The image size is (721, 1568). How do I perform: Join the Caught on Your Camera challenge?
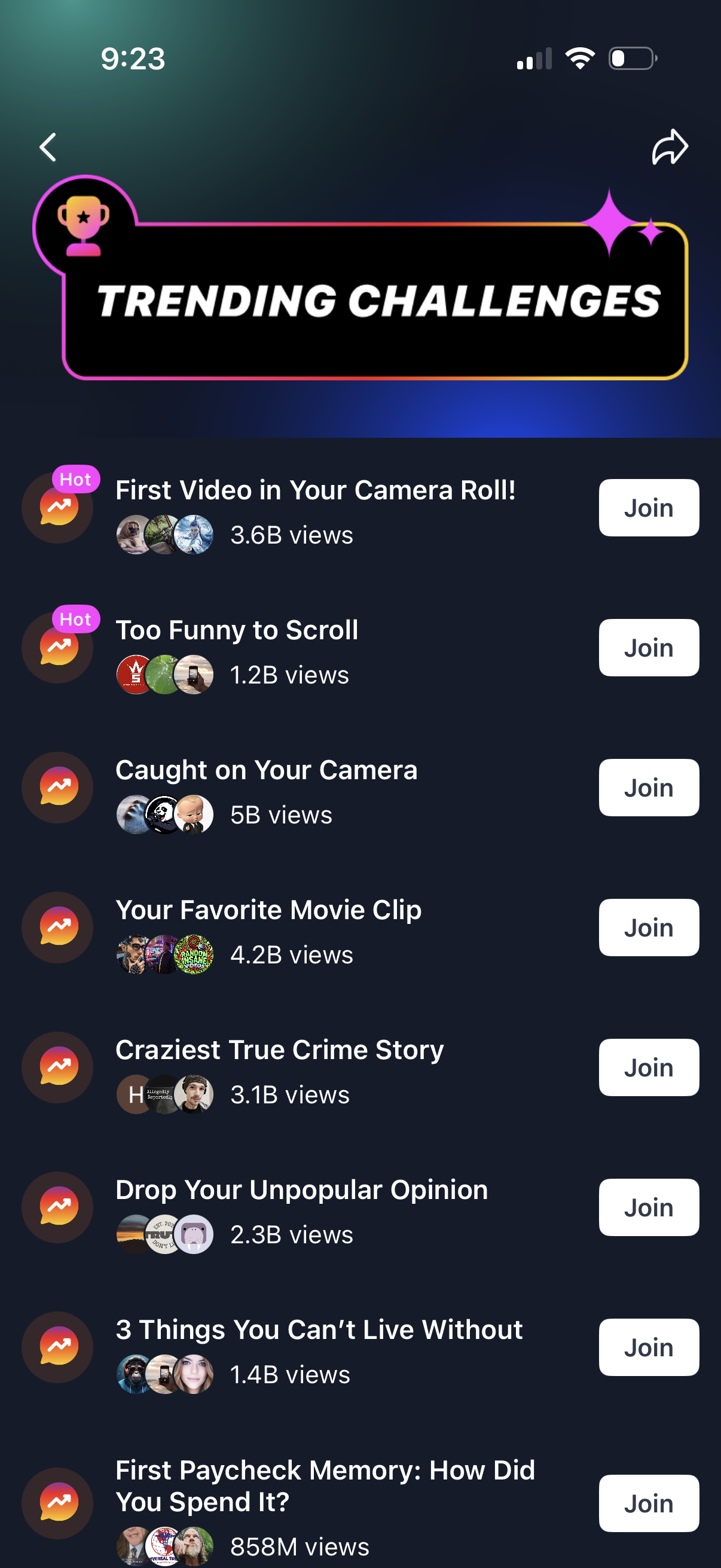tap(648, 788)
